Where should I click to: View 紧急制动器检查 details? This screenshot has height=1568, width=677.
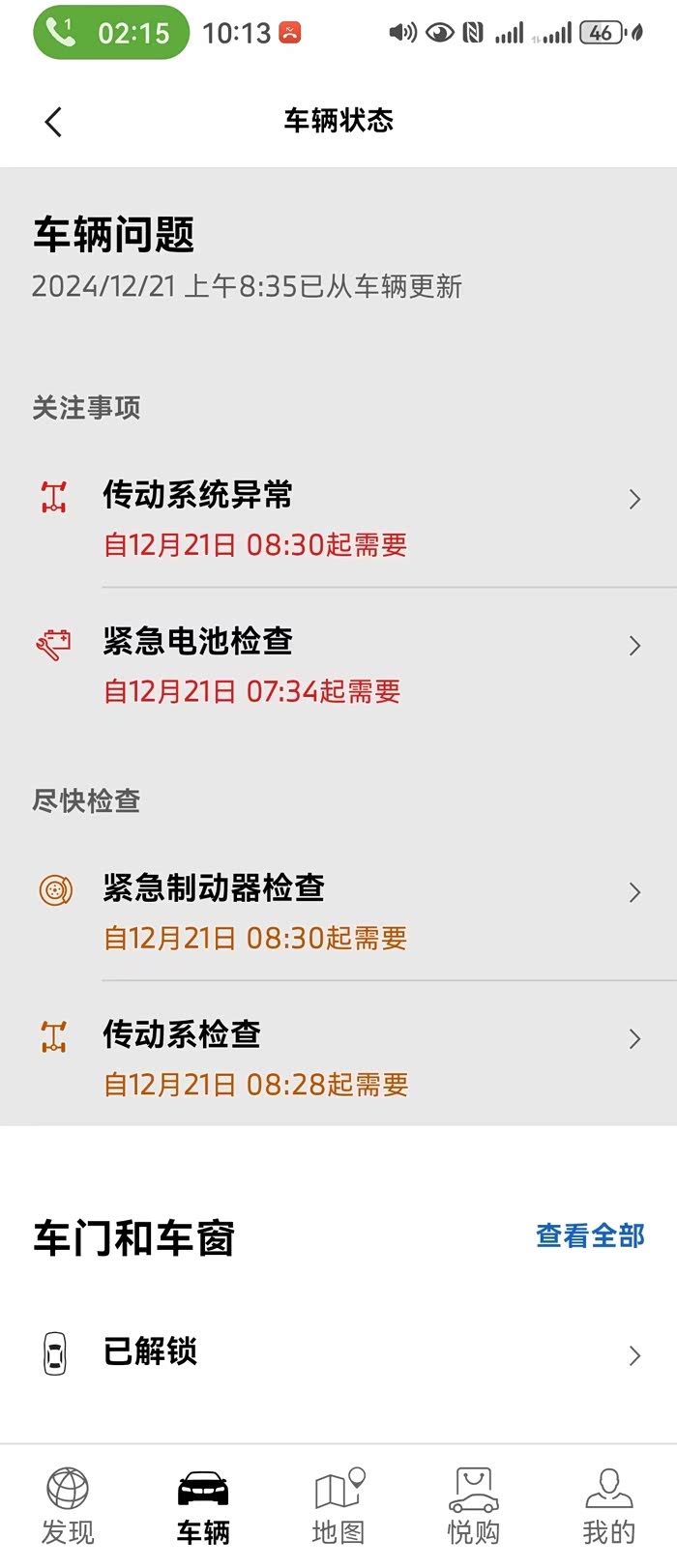click(x=338, y=910)
